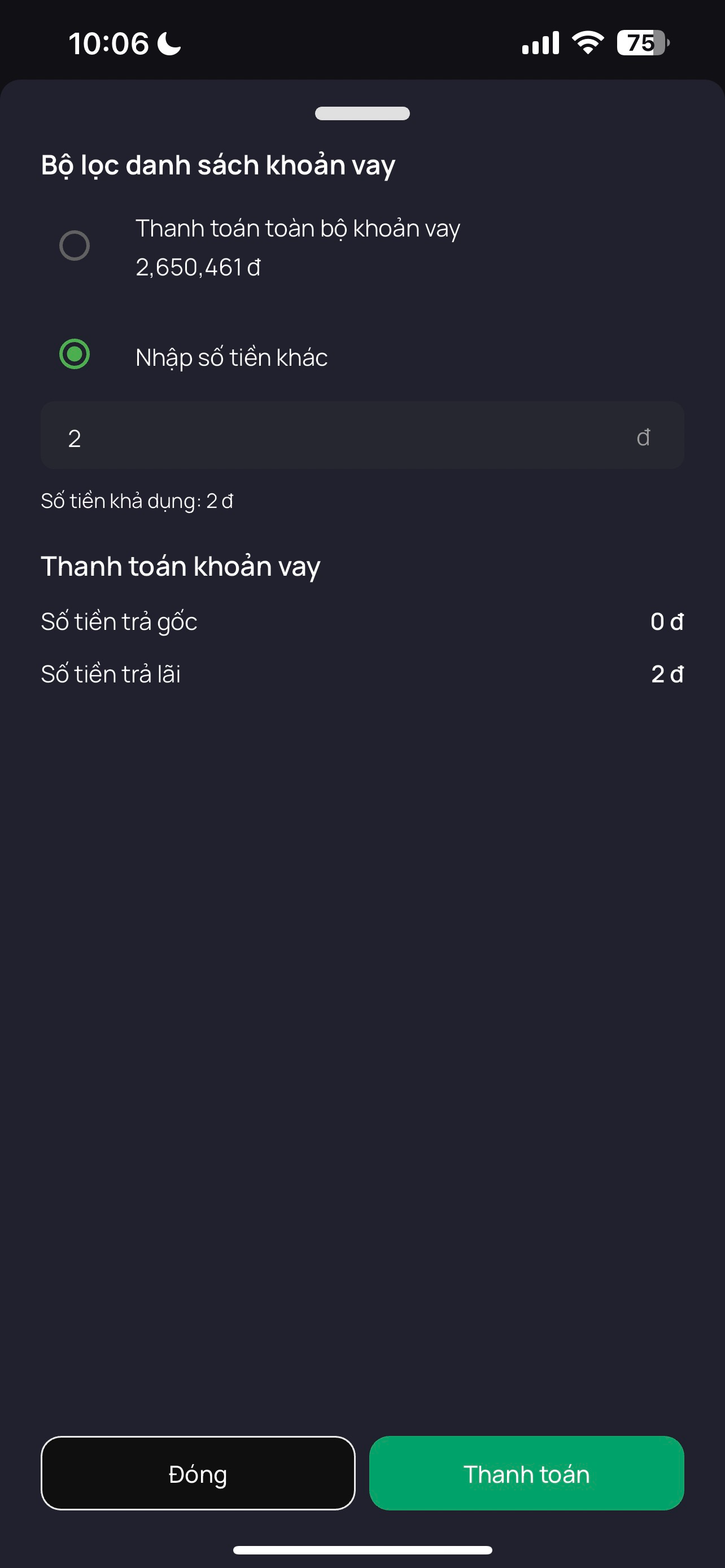Collapse the bottom sheet via drag handle

pos(362,113)
